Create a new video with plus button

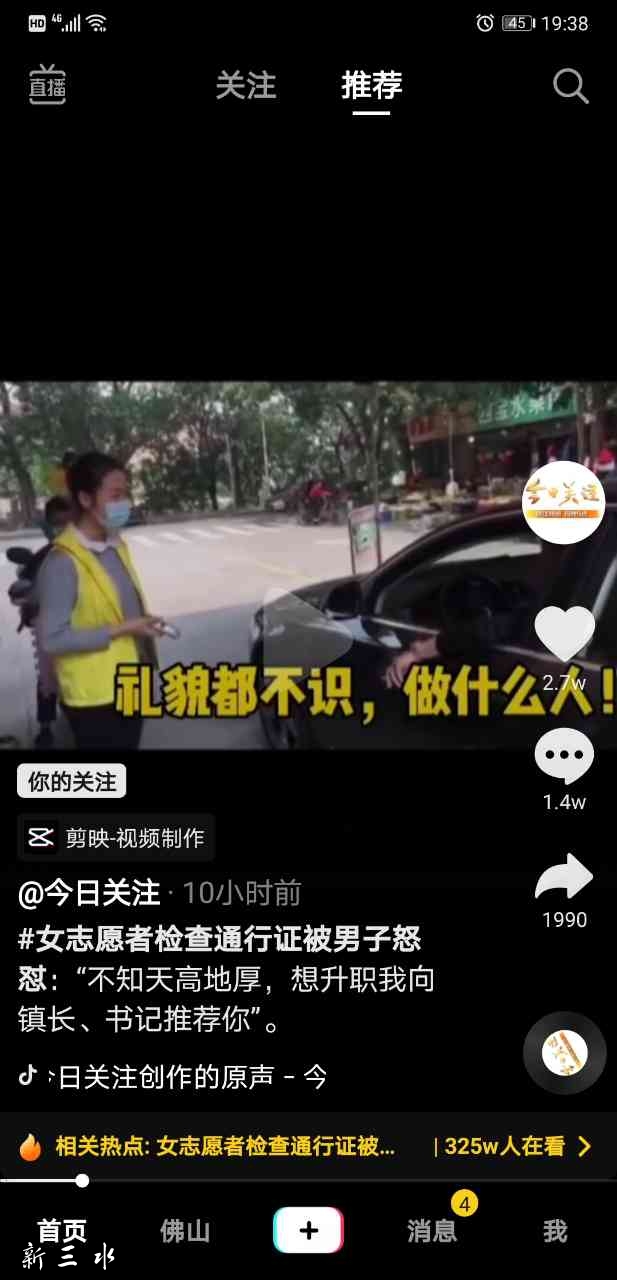pyautogui.click(x=308, y=1230)
